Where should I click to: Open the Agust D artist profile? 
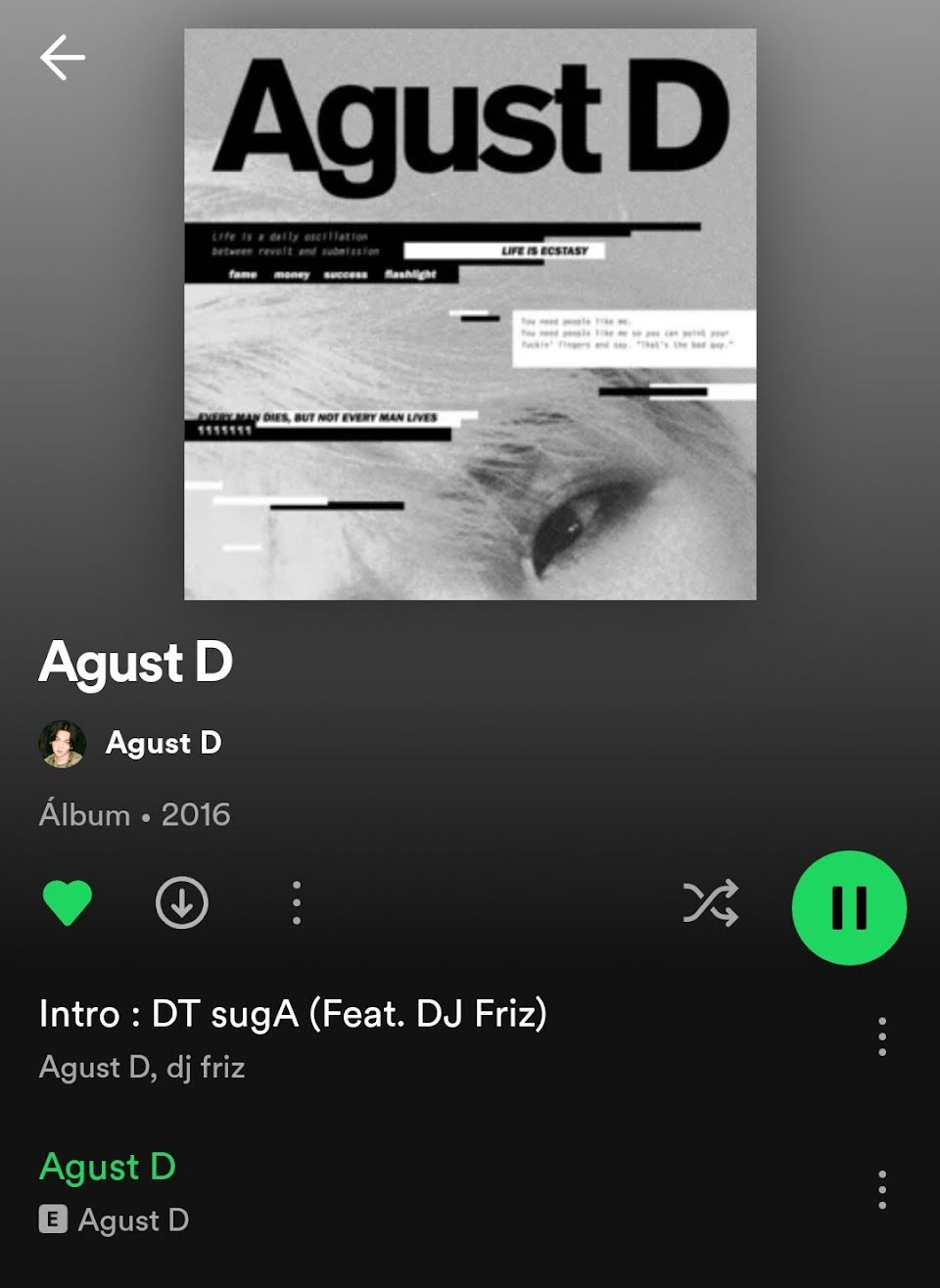tap(163, 743)
